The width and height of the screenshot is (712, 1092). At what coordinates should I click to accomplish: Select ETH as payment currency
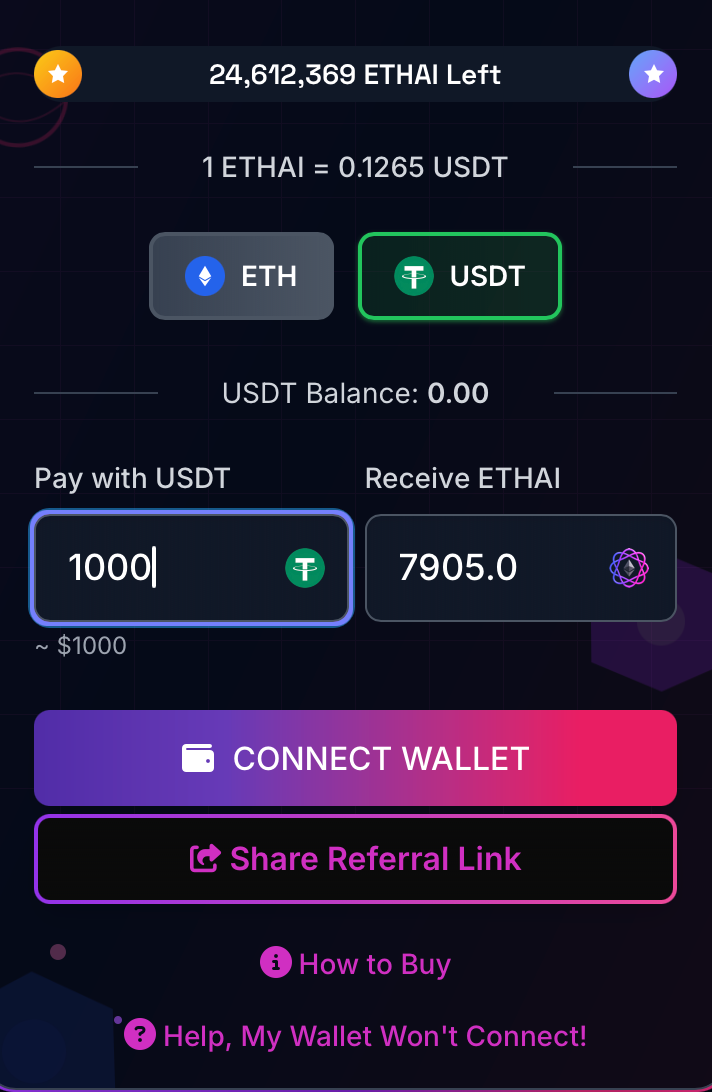point(241,276)
